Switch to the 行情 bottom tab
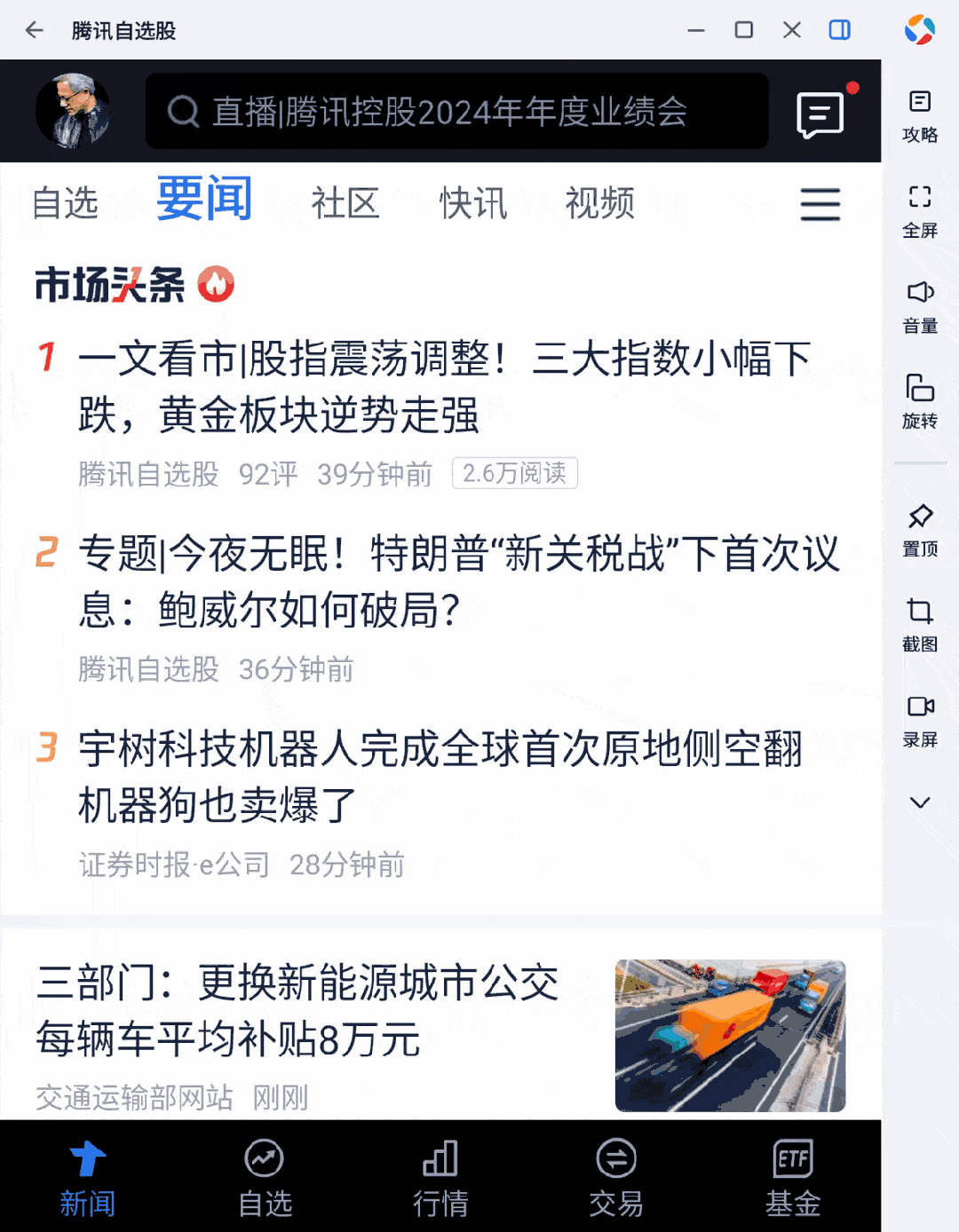 pyautogui.click(x=440, y=1177)
